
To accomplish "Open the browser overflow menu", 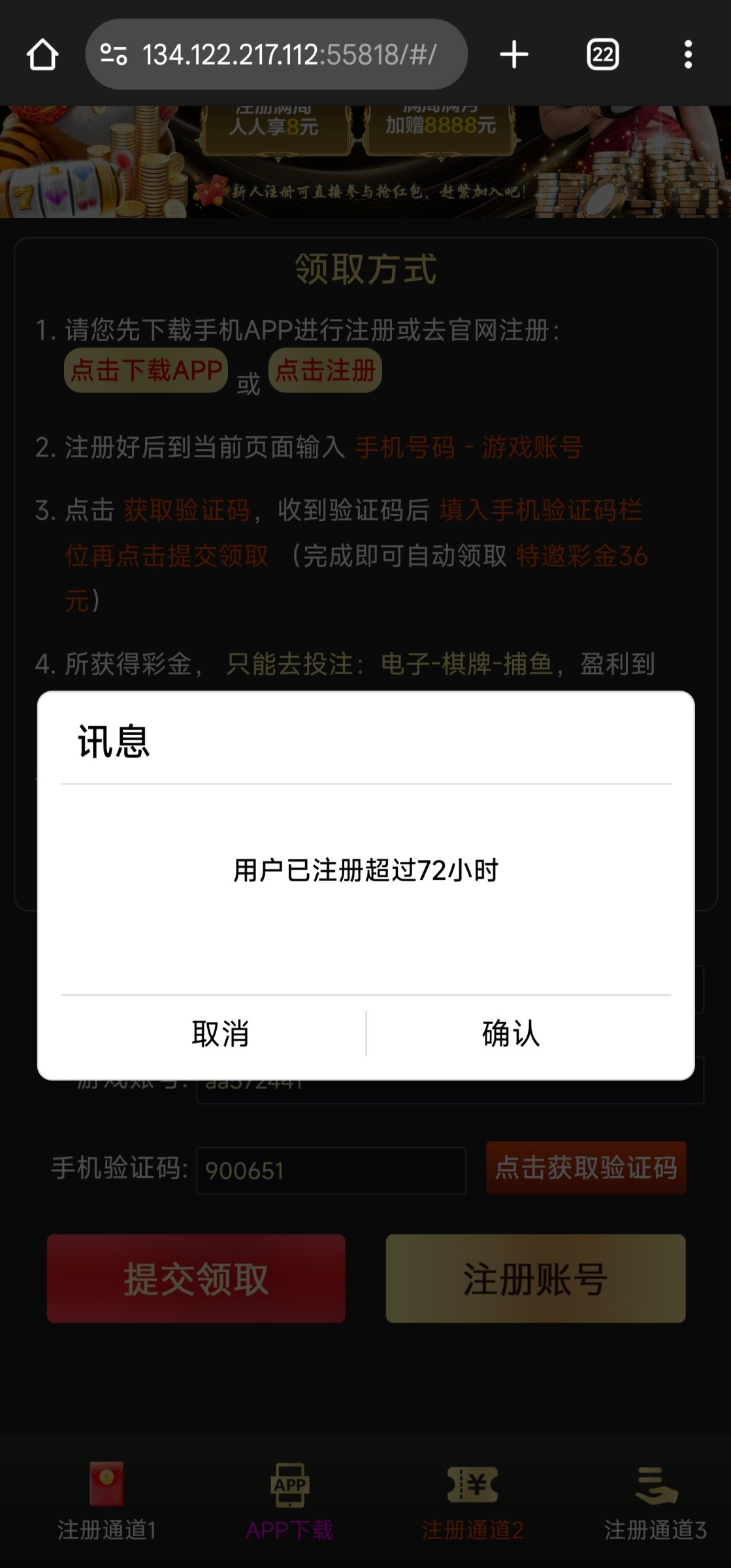I will pyautogui.click(x=687, y=54).
